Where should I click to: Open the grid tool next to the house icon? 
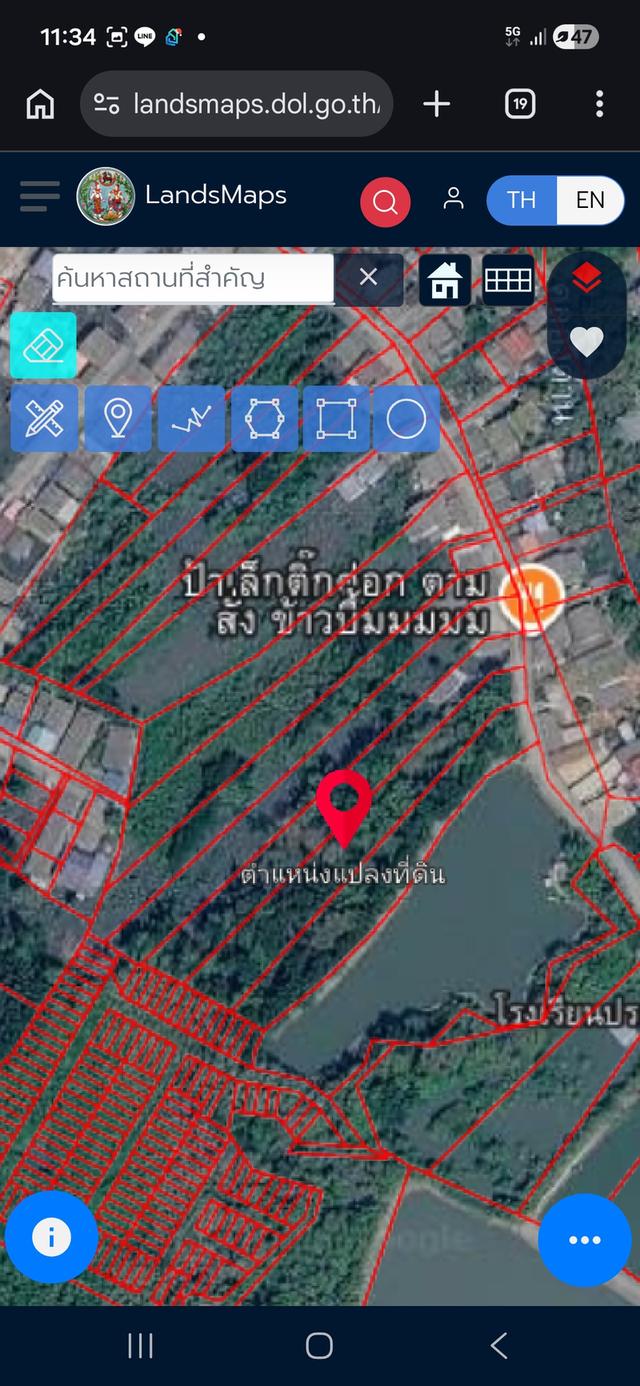click(508, 280)
